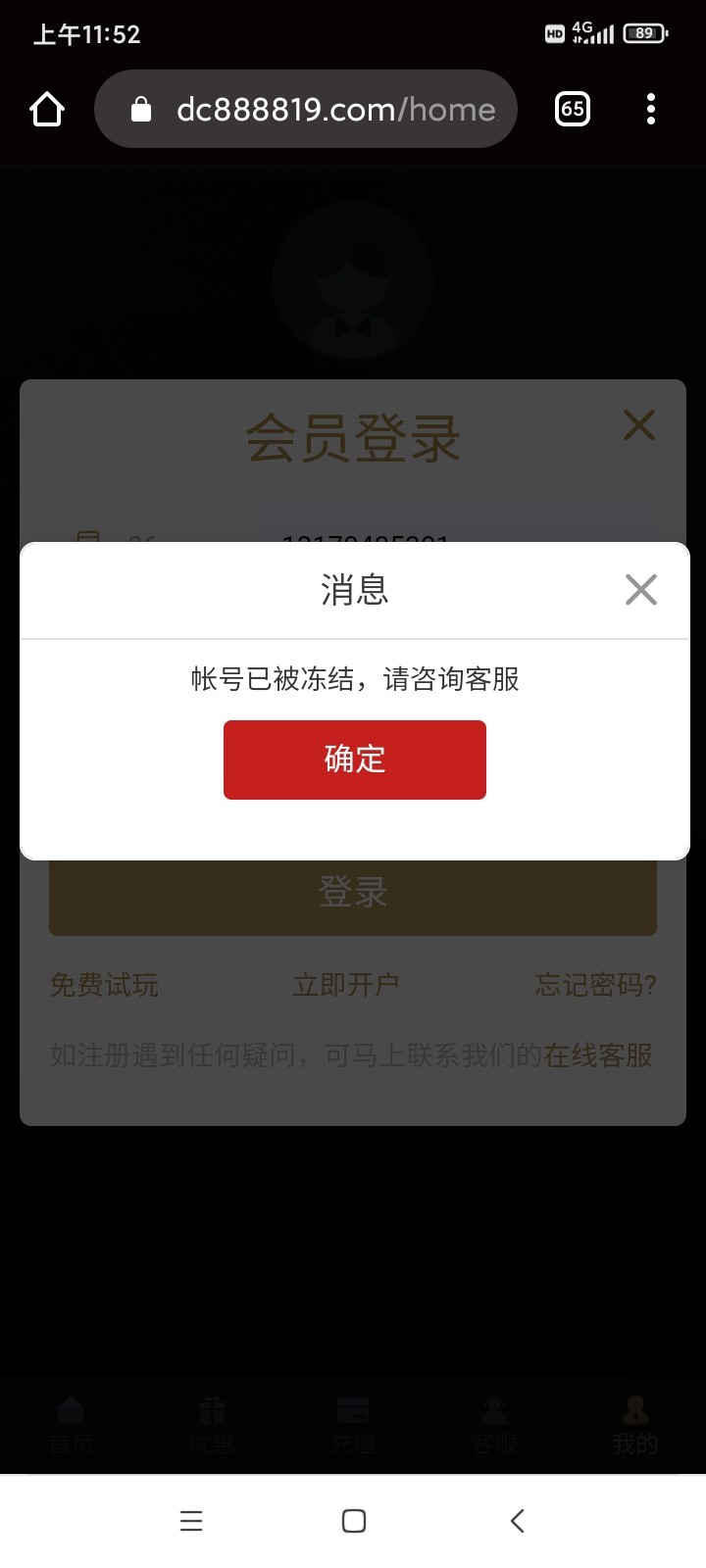The height and width of the screenshot is (1568, 706).
Task: Confirm the message with 确定 button
Action: pos(354,759)
